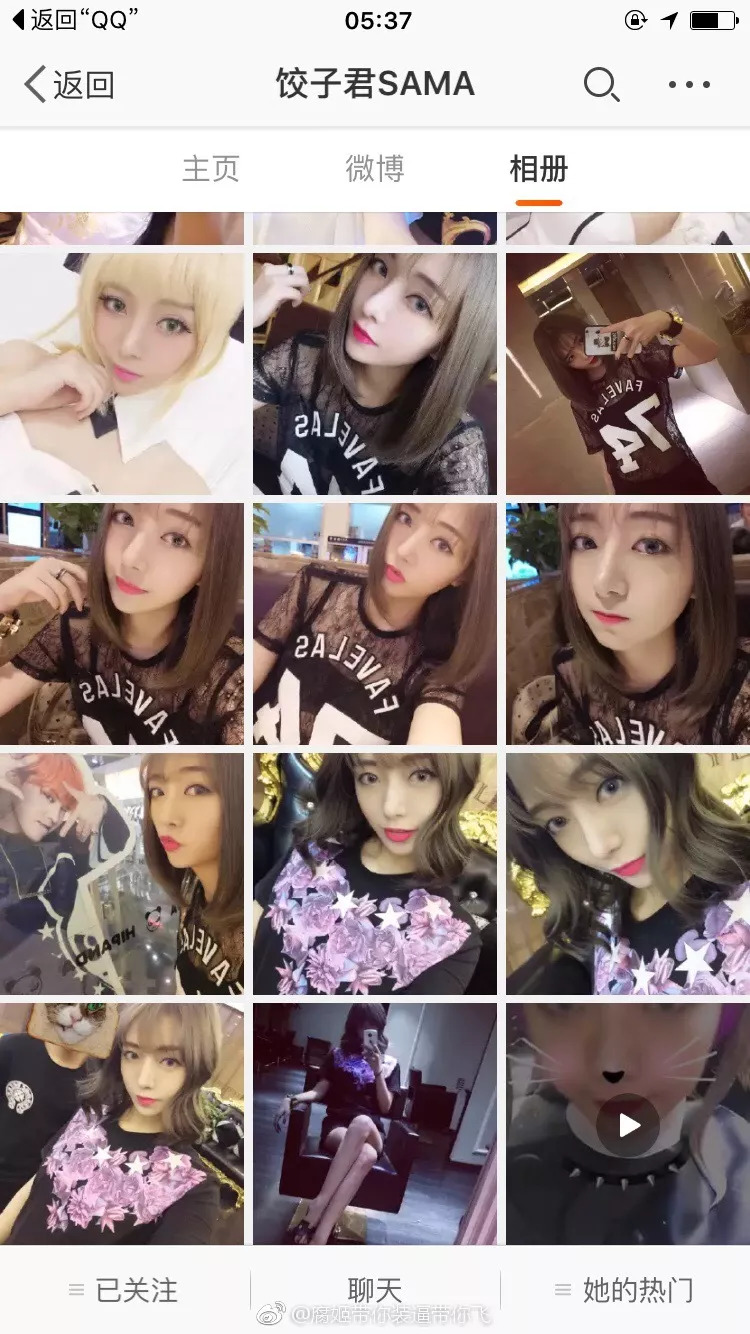Switch to the 主页 tab
The image size is (750, 1334).
pyautogui.click(x=210, y=169)
